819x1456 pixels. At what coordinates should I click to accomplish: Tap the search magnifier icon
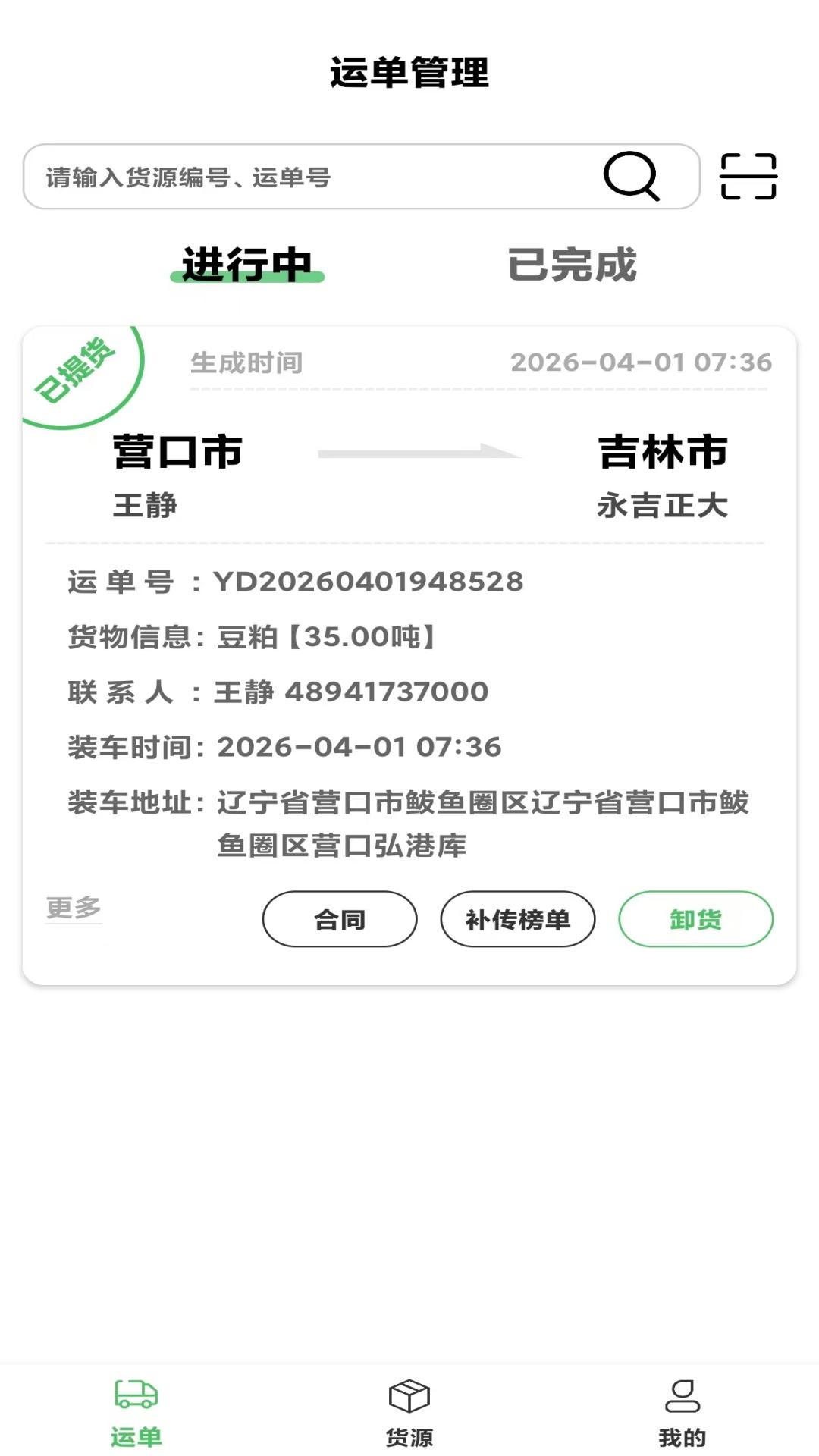(633, 177)
